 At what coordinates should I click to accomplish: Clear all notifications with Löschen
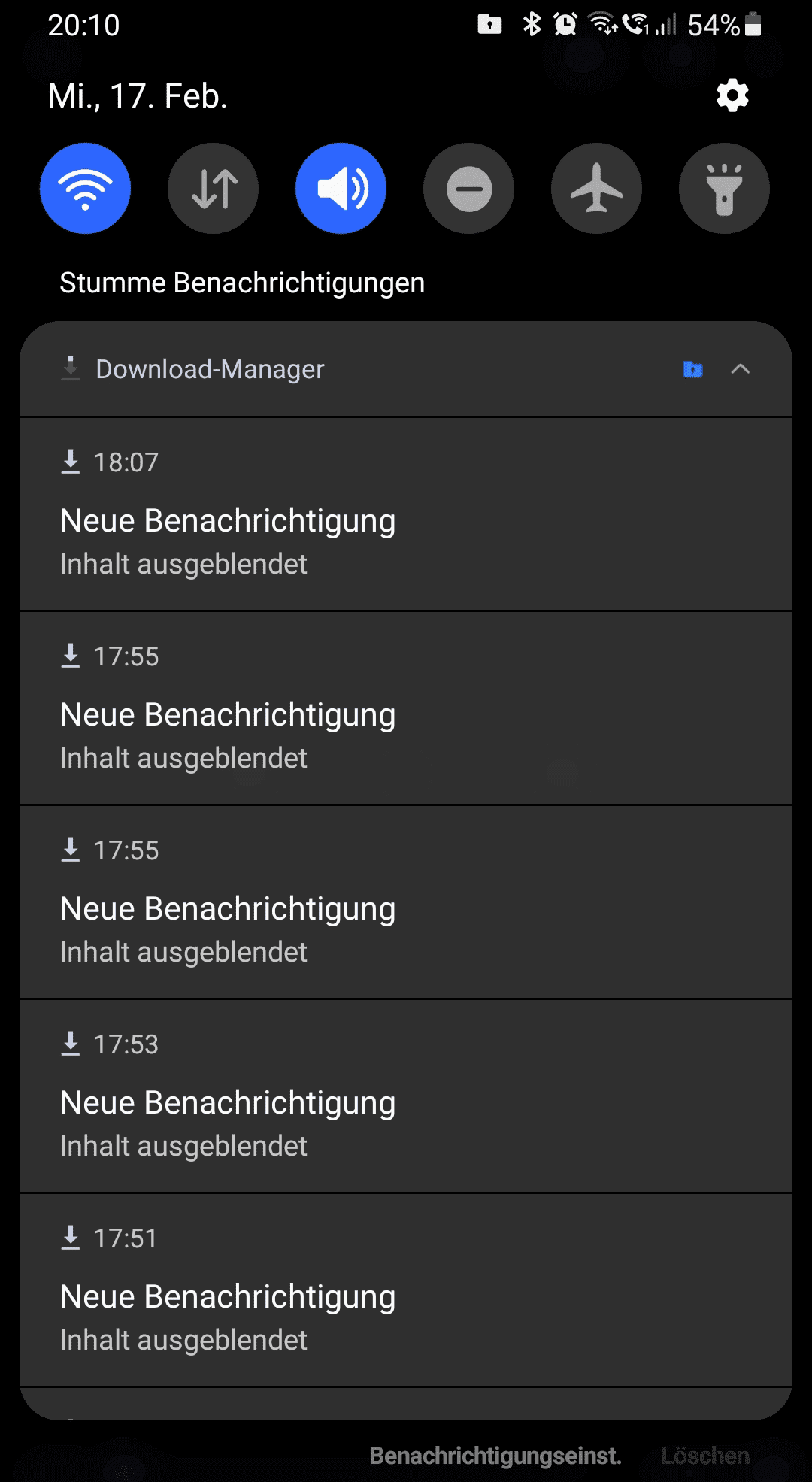[705, 1456]
